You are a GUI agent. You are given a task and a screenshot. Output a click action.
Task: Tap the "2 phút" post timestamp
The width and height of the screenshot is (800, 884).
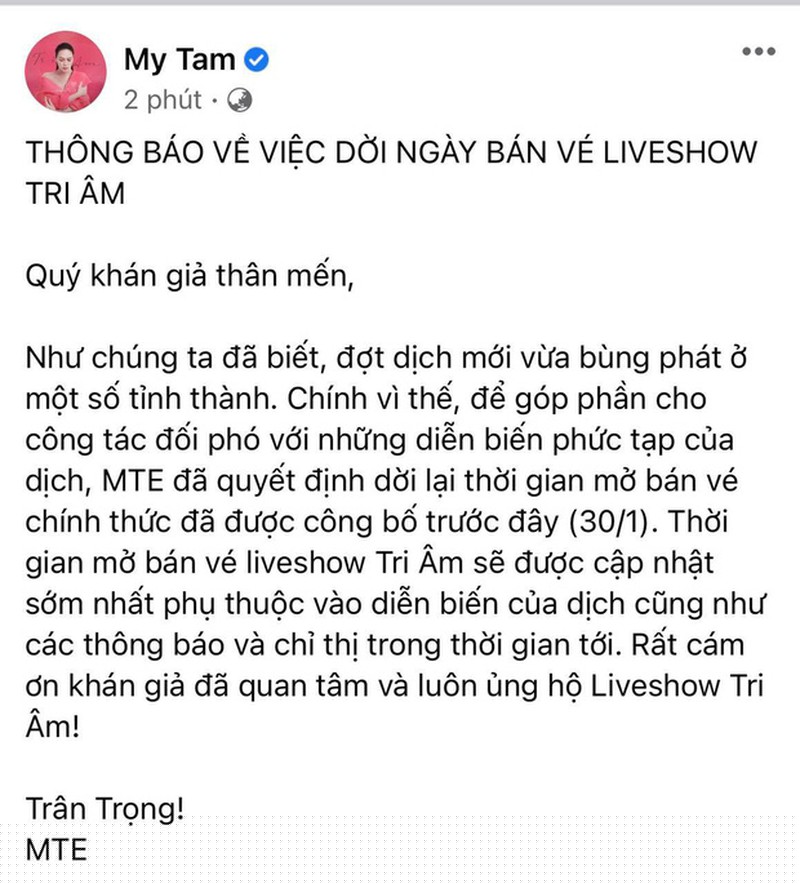163,100
